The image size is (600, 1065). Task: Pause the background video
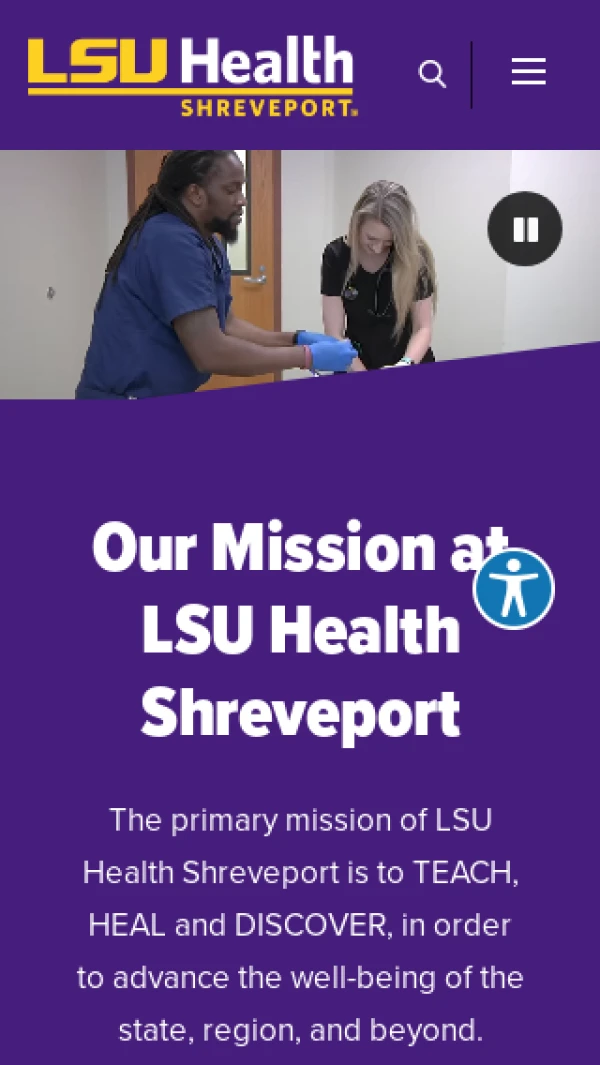click(x=525, y=229)
